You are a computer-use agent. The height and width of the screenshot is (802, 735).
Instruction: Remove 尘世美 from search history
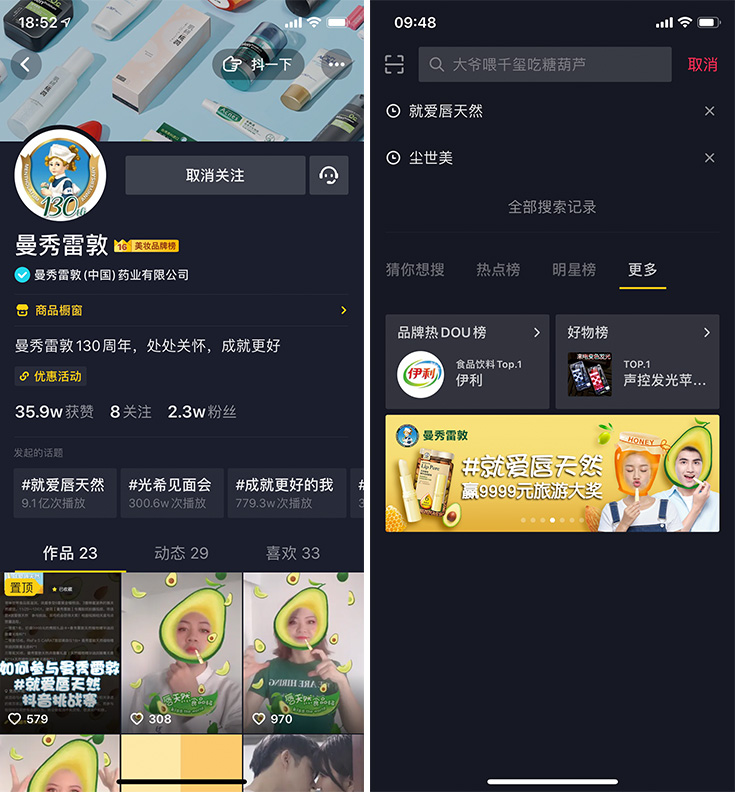coord(709,158)
